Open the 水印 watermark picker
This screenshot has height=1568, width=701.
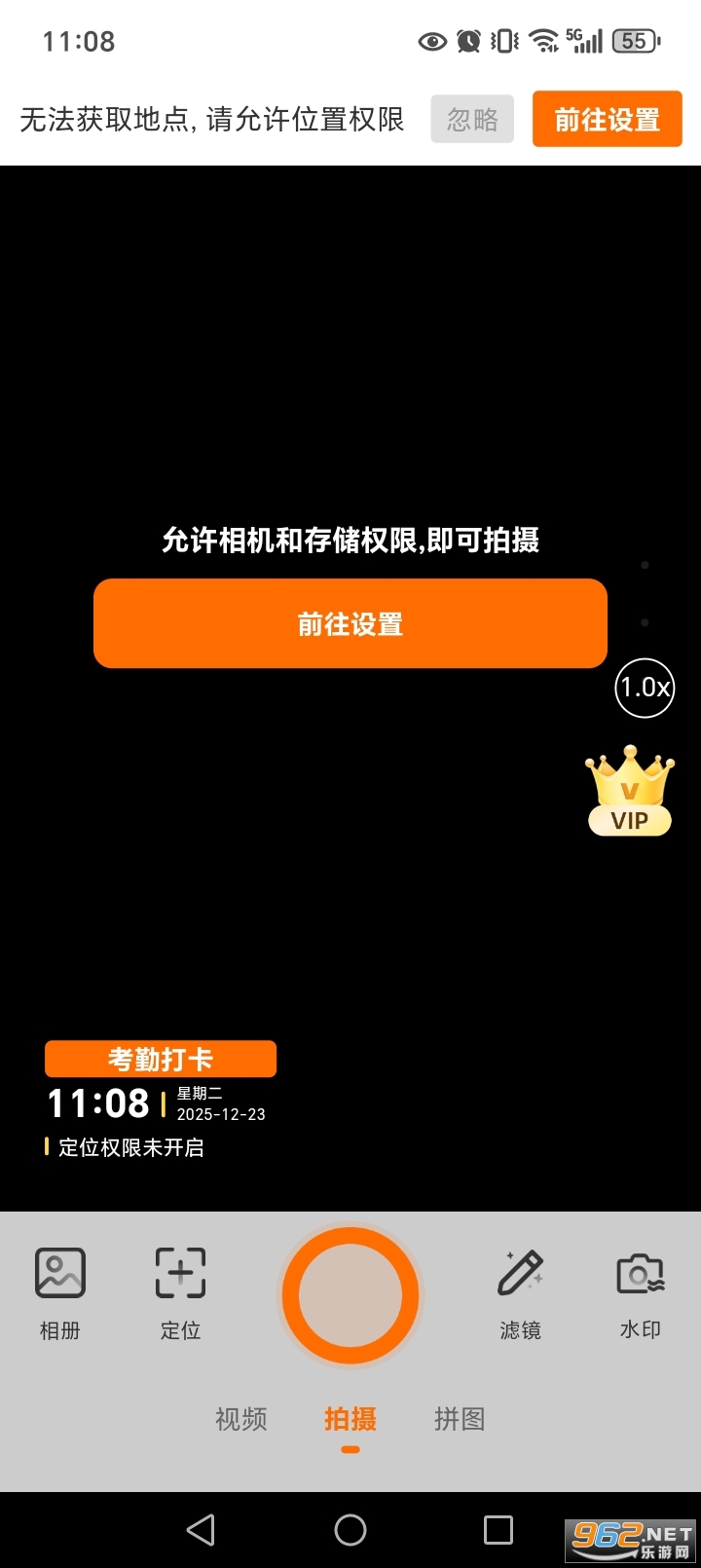(639, 1290)
